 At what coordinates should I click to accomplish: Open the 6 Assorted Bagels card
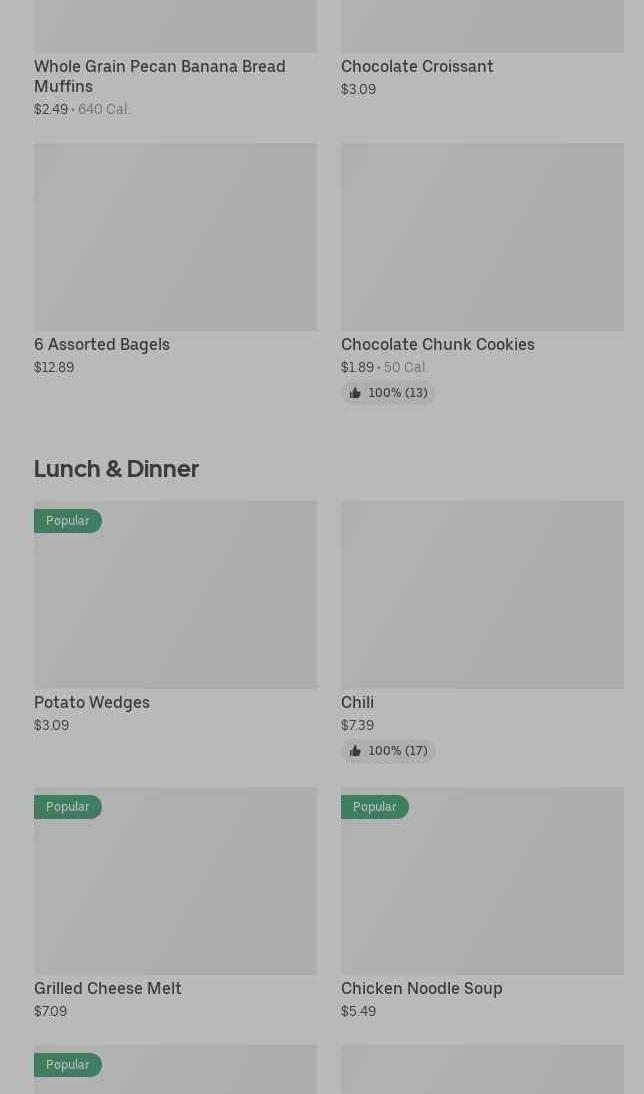175,260
